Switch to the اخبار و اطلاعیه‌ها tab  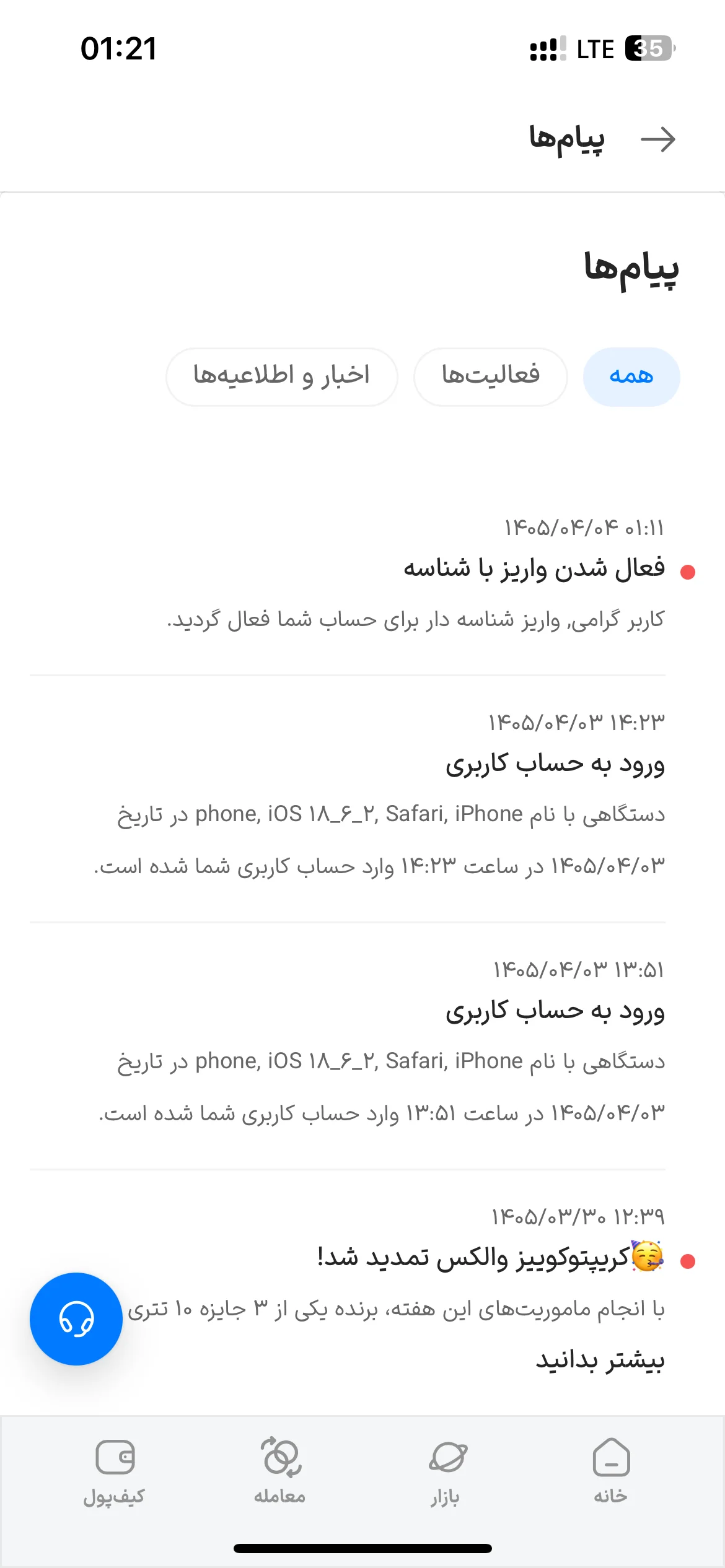point(281,377)
